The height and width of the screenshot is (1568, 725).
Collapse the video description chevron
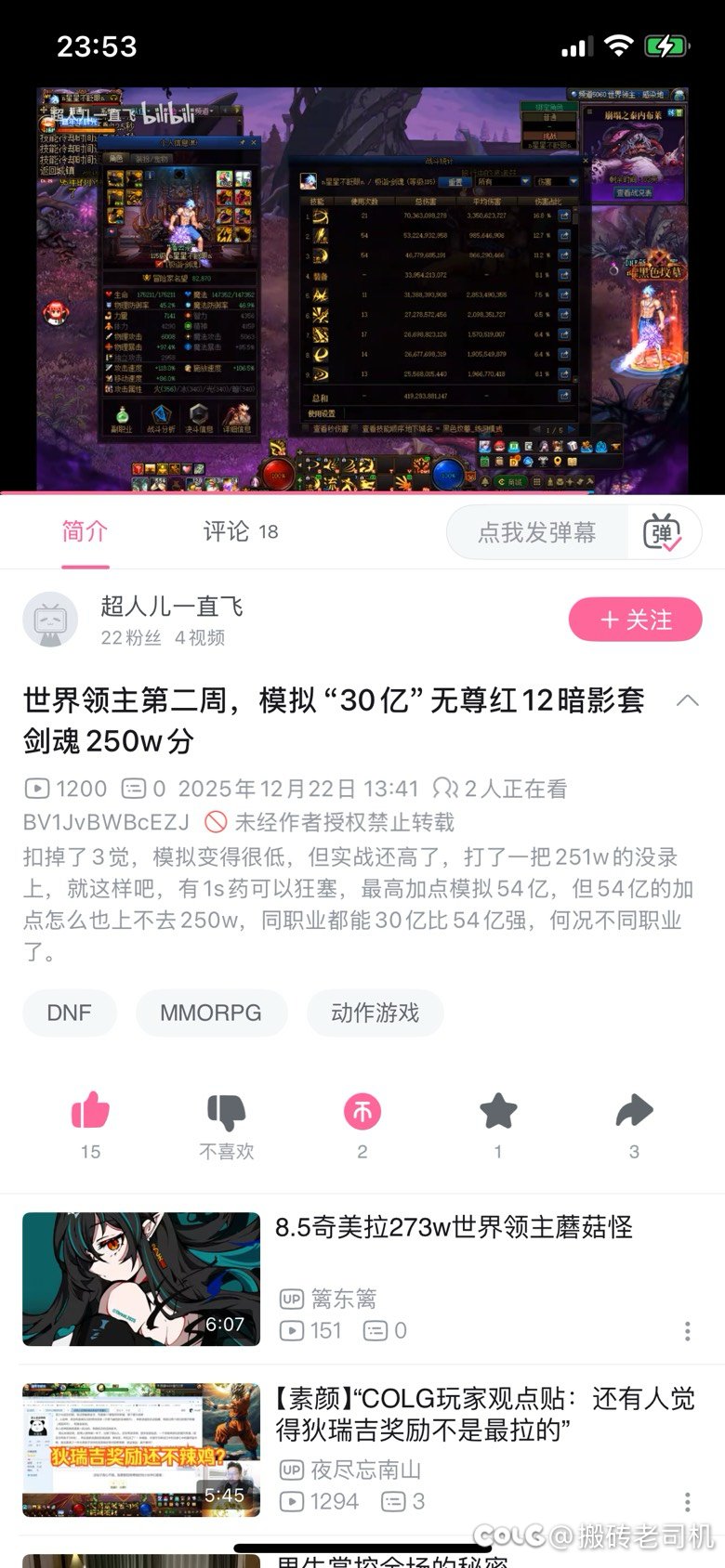coord(688,700)
